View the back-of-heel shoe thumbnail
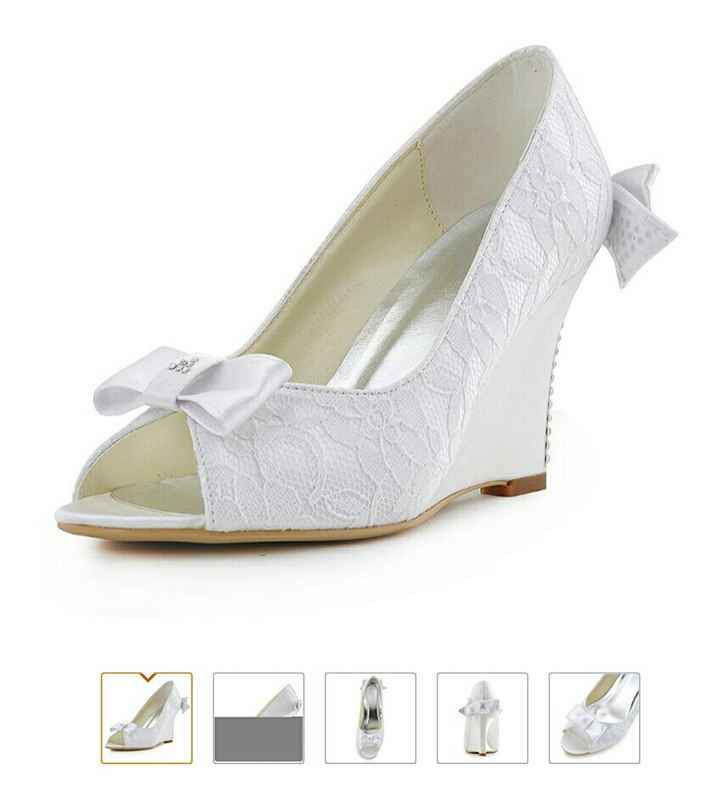The image size is (720, 803). (482, 718)
